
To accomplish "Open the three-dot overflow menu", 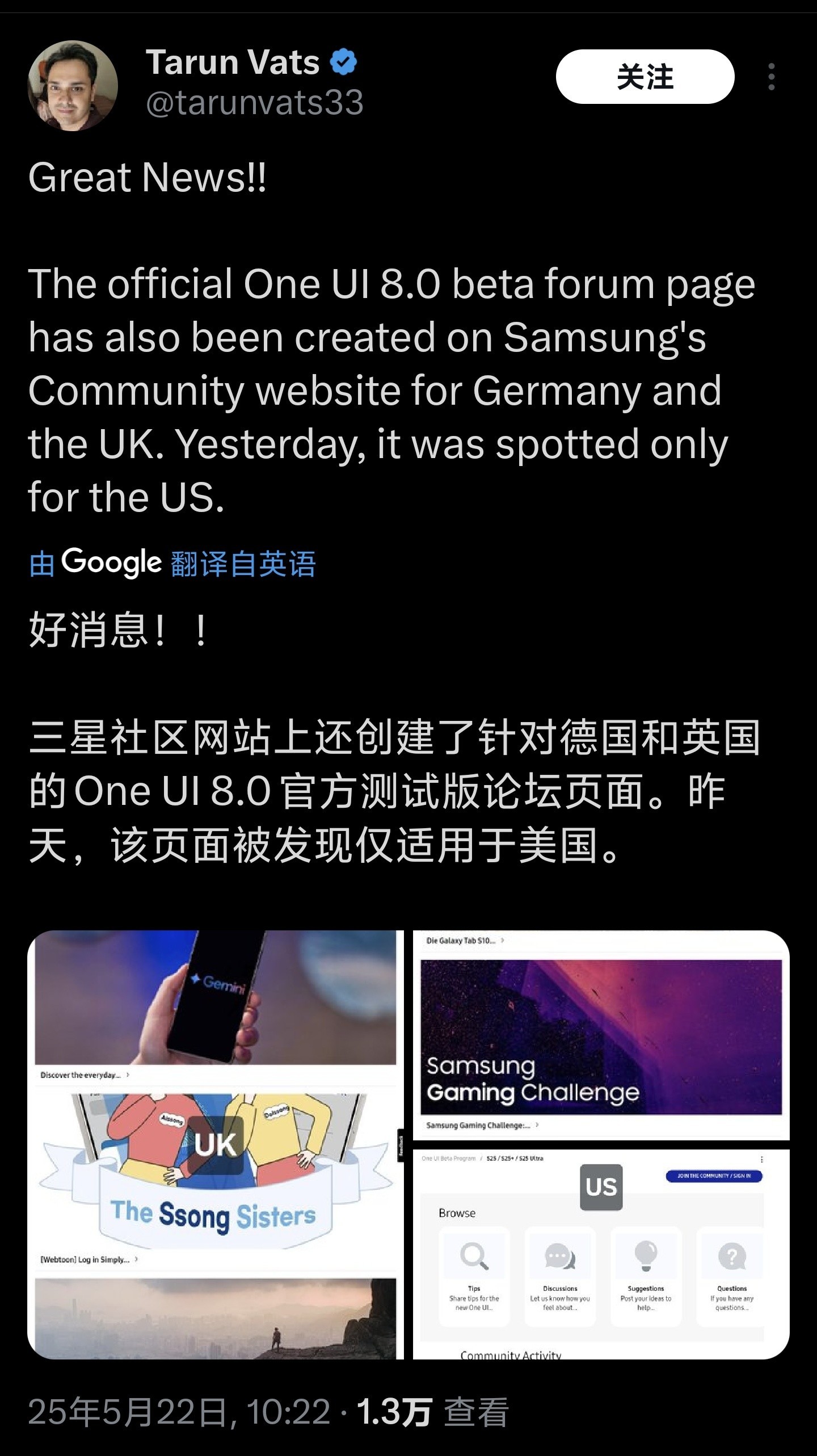I will (x=771, y=77).
